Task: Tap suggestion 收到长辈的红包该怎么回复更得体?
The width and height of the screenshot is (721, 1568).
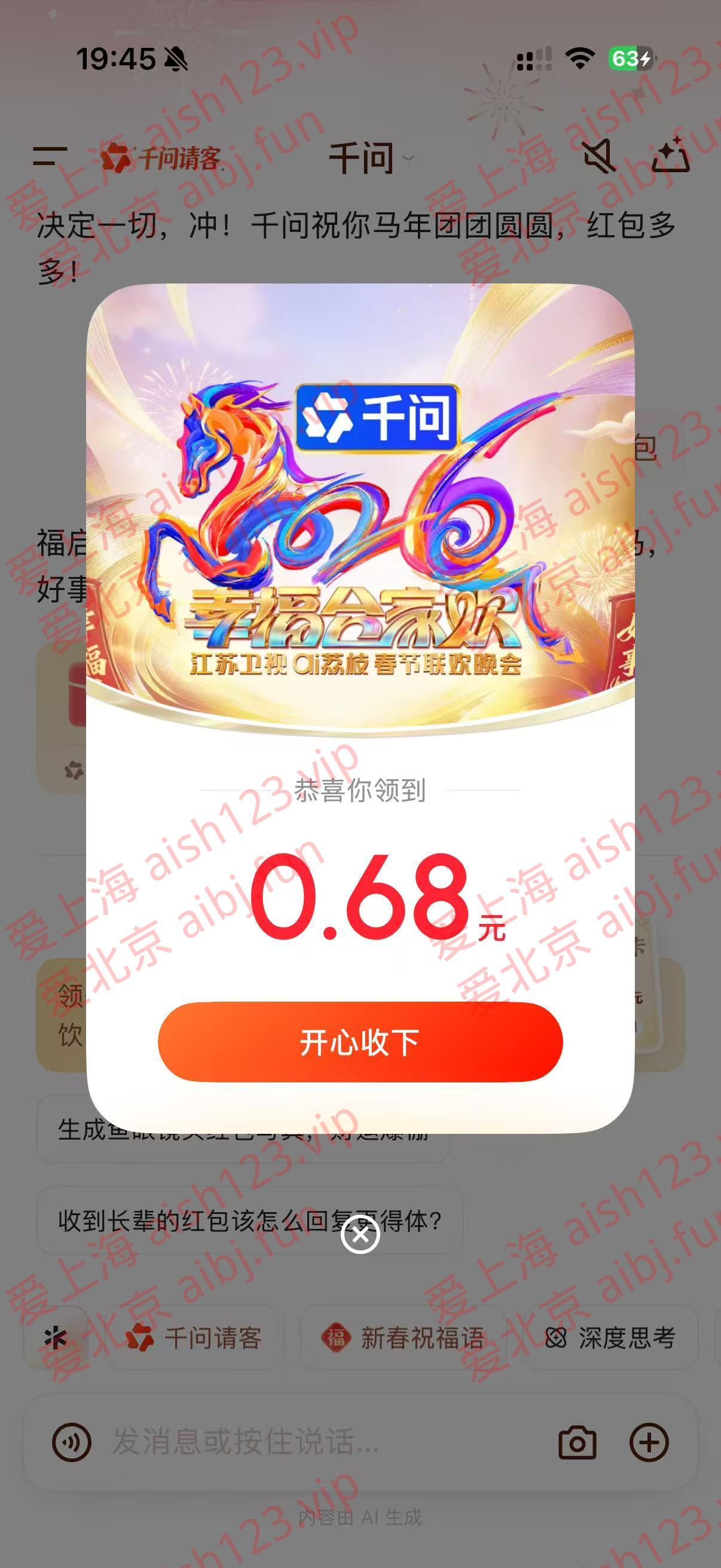Action: (x=249, y=1221)
